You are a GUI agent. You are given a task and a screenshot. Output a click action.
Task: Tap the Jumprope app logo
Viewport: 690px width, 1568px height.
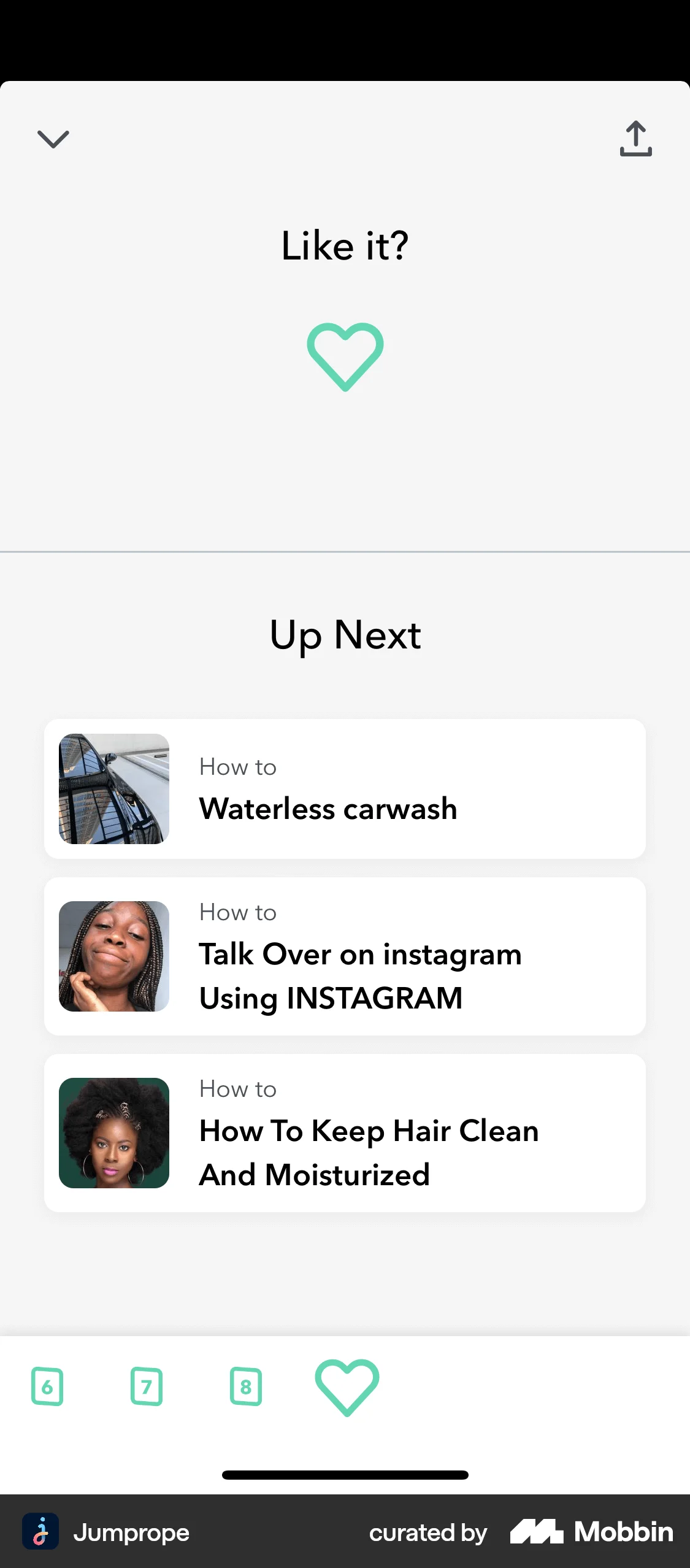[x=40, y=1532]
